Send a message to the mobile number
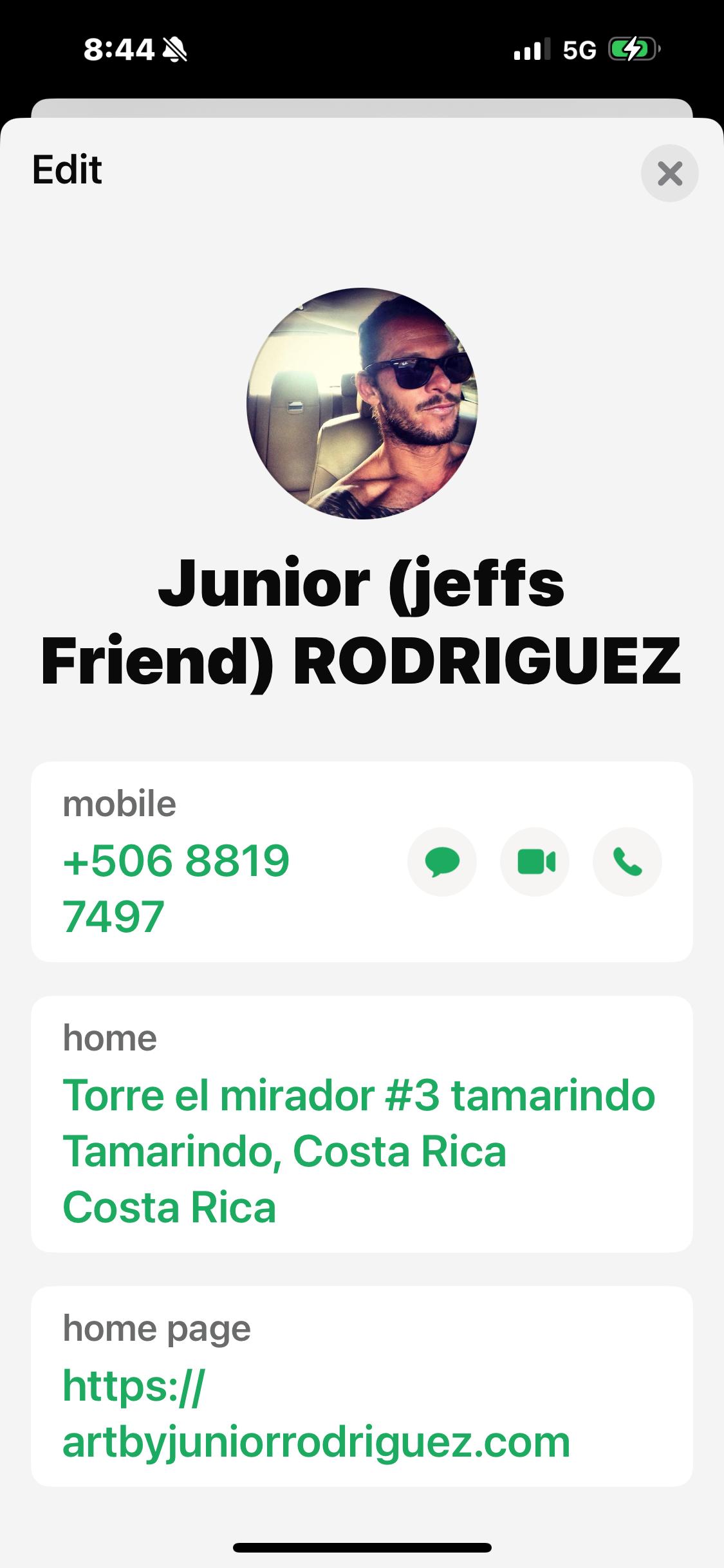This screenshot has height=1568, width=724. pos(442,862)
